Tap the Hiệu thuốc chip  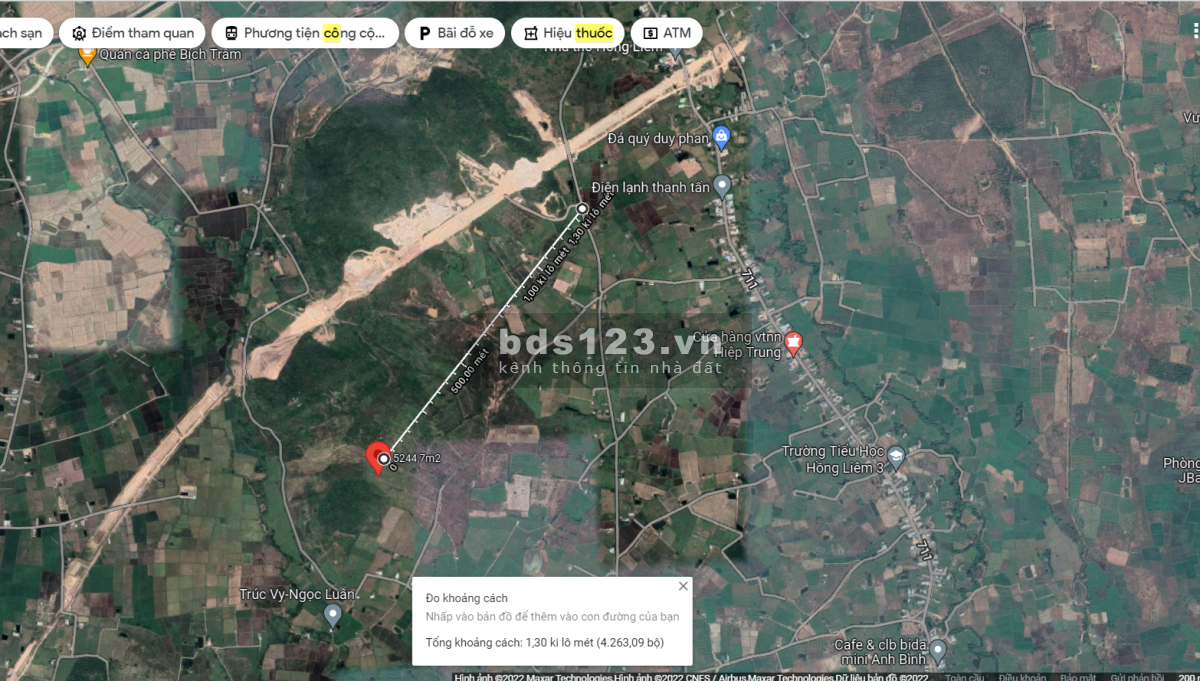coord(567,33)
